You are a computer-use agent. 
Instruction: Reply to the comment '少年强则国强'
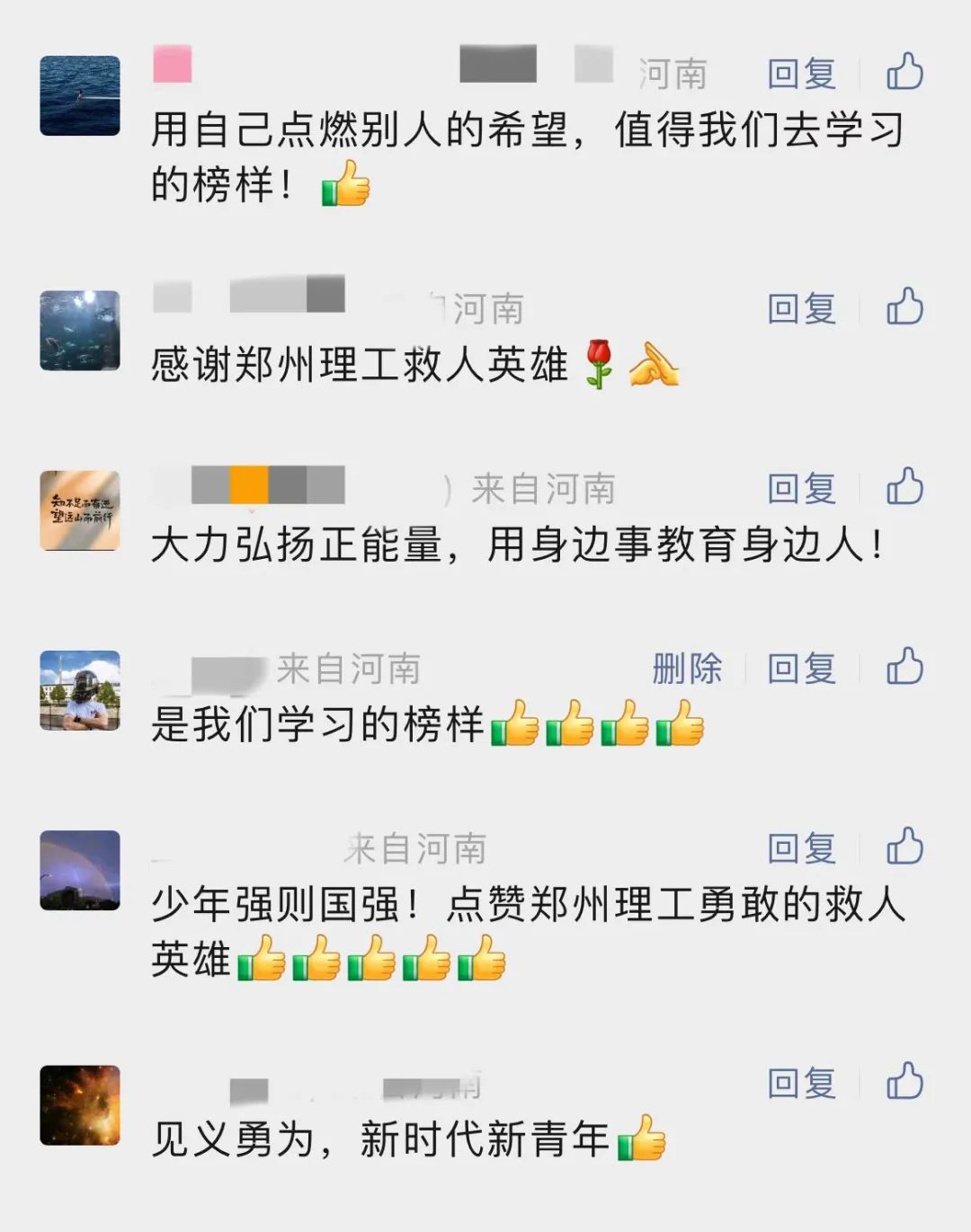[x=801, y=848]
